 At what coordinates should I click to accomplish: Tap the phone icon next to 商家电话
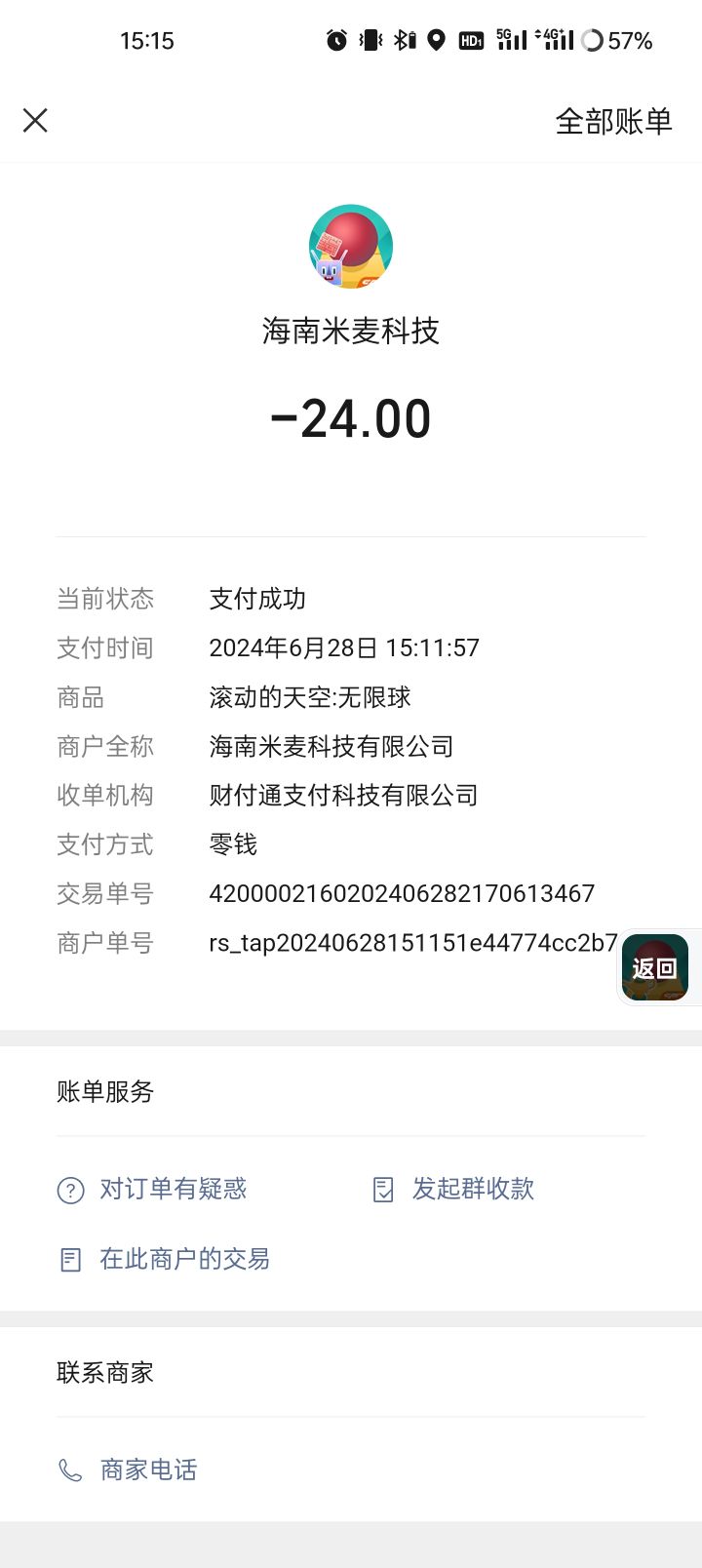[x=69, y=1470]
